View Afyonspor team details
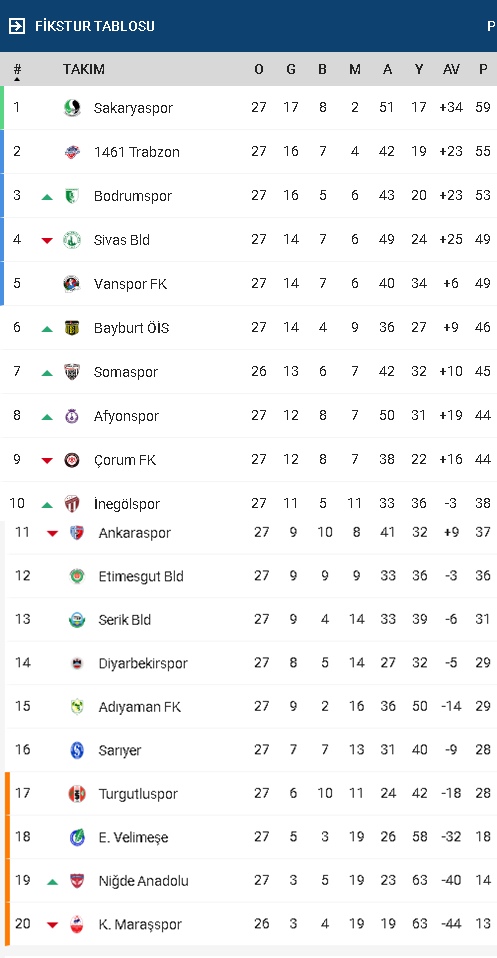Viewport: 497px width, 958px height. tap(249, 415)
